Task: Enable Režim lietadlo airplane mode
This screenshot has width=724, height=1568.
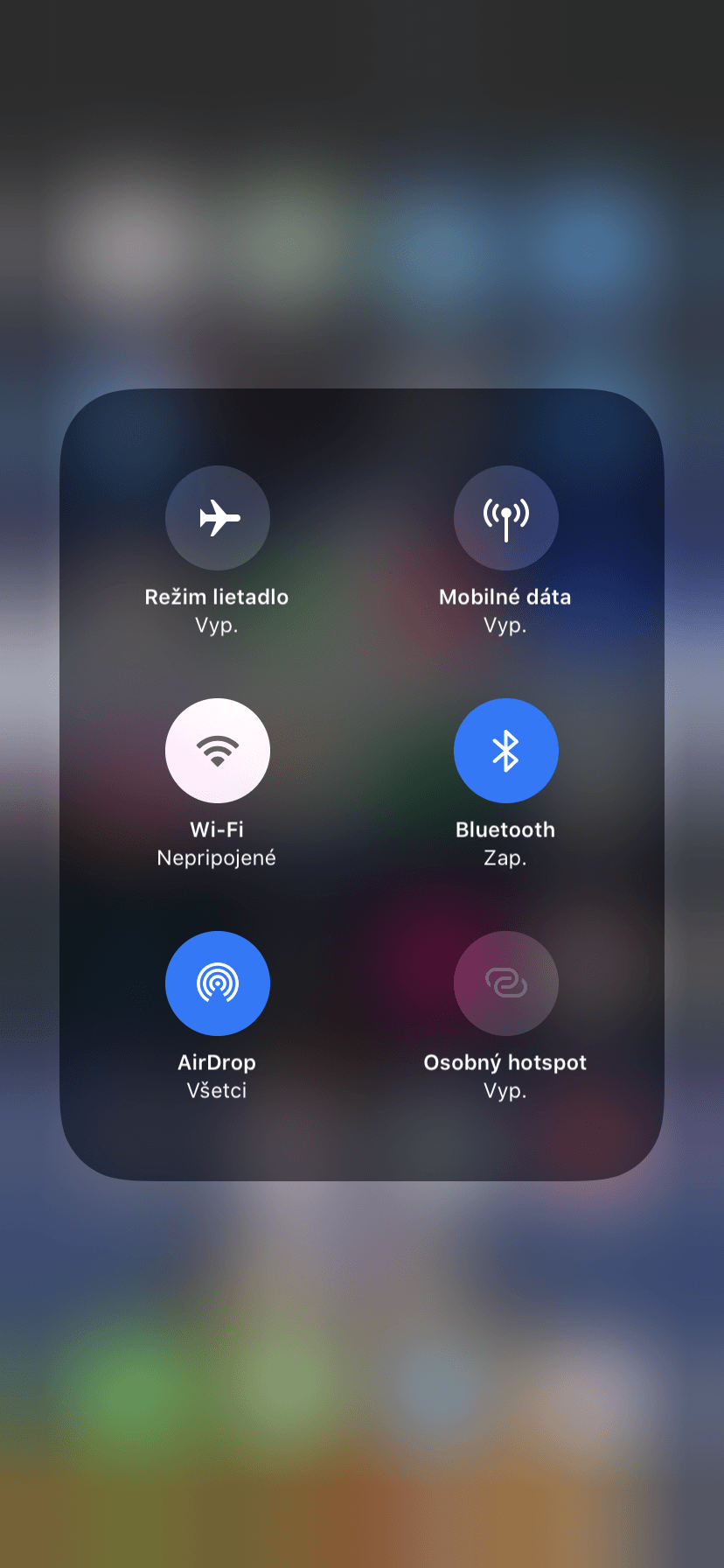Action: coord(218,518)
